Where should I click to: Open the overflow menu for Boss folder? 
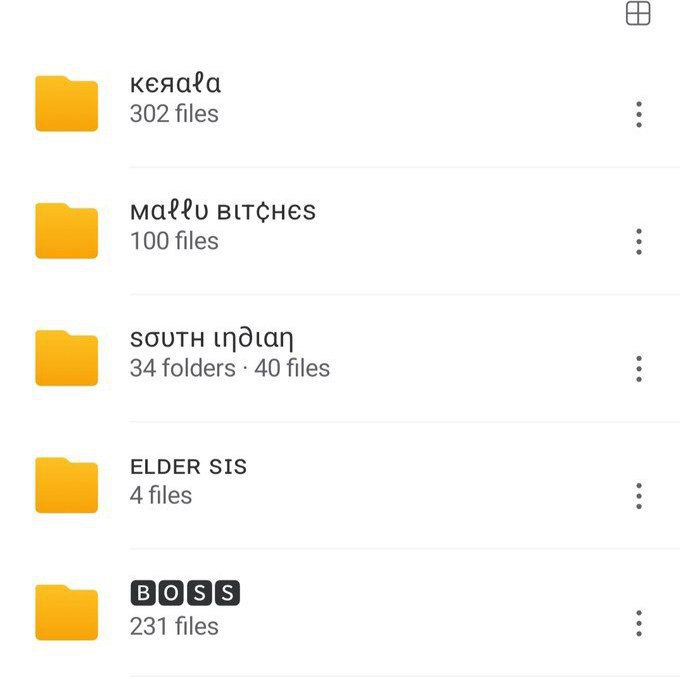638,624
